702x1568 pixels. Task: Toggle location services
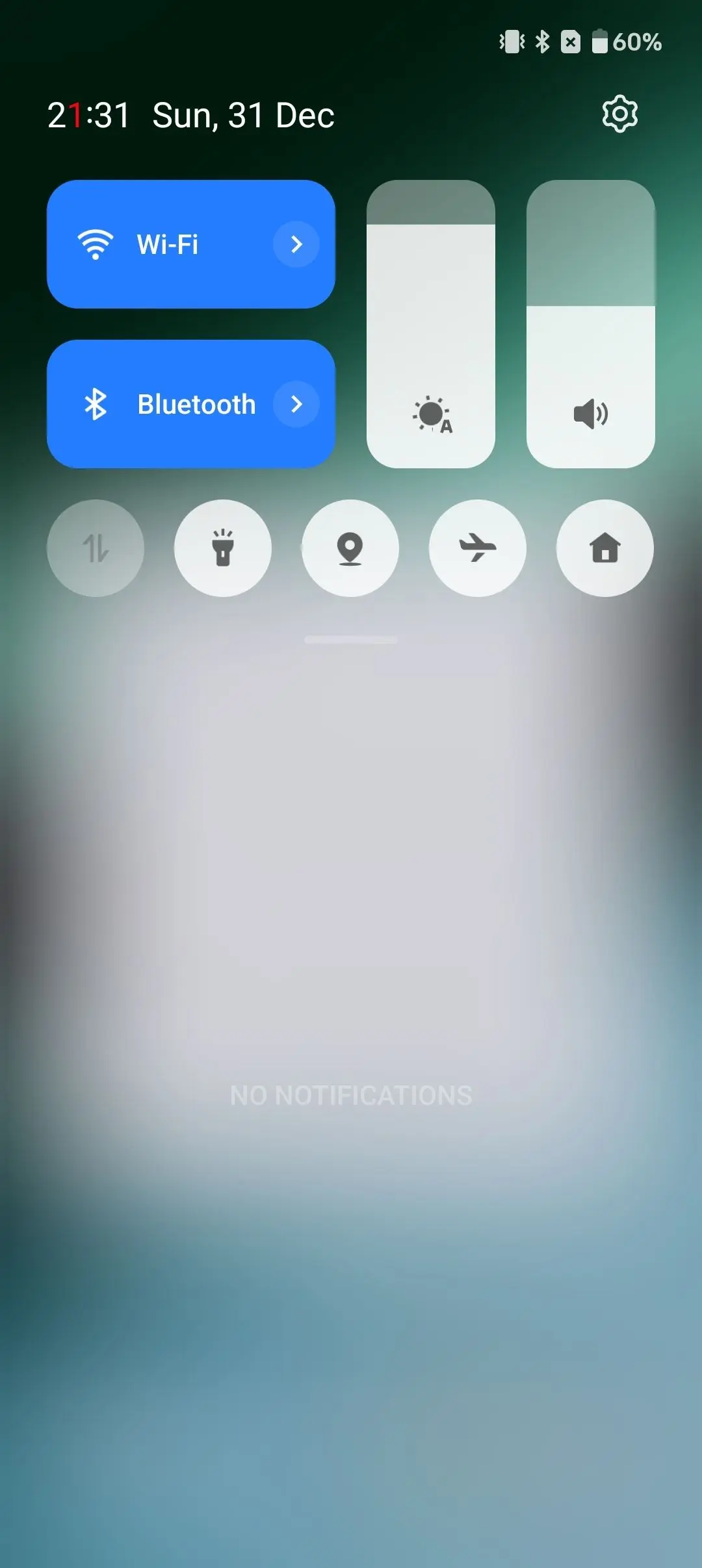350,548
